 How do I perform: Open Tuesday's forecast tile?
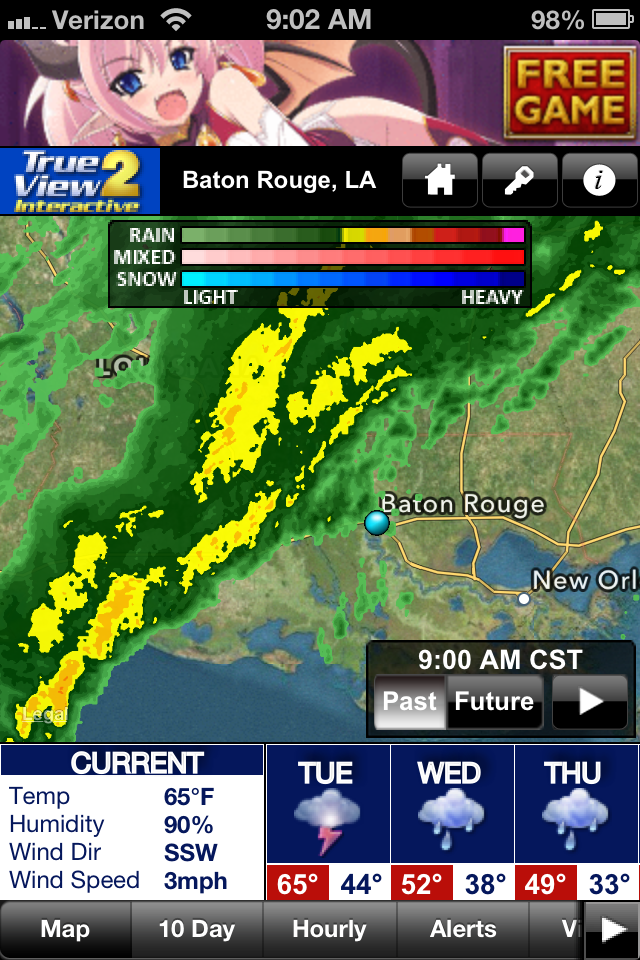tap(327, 822)
